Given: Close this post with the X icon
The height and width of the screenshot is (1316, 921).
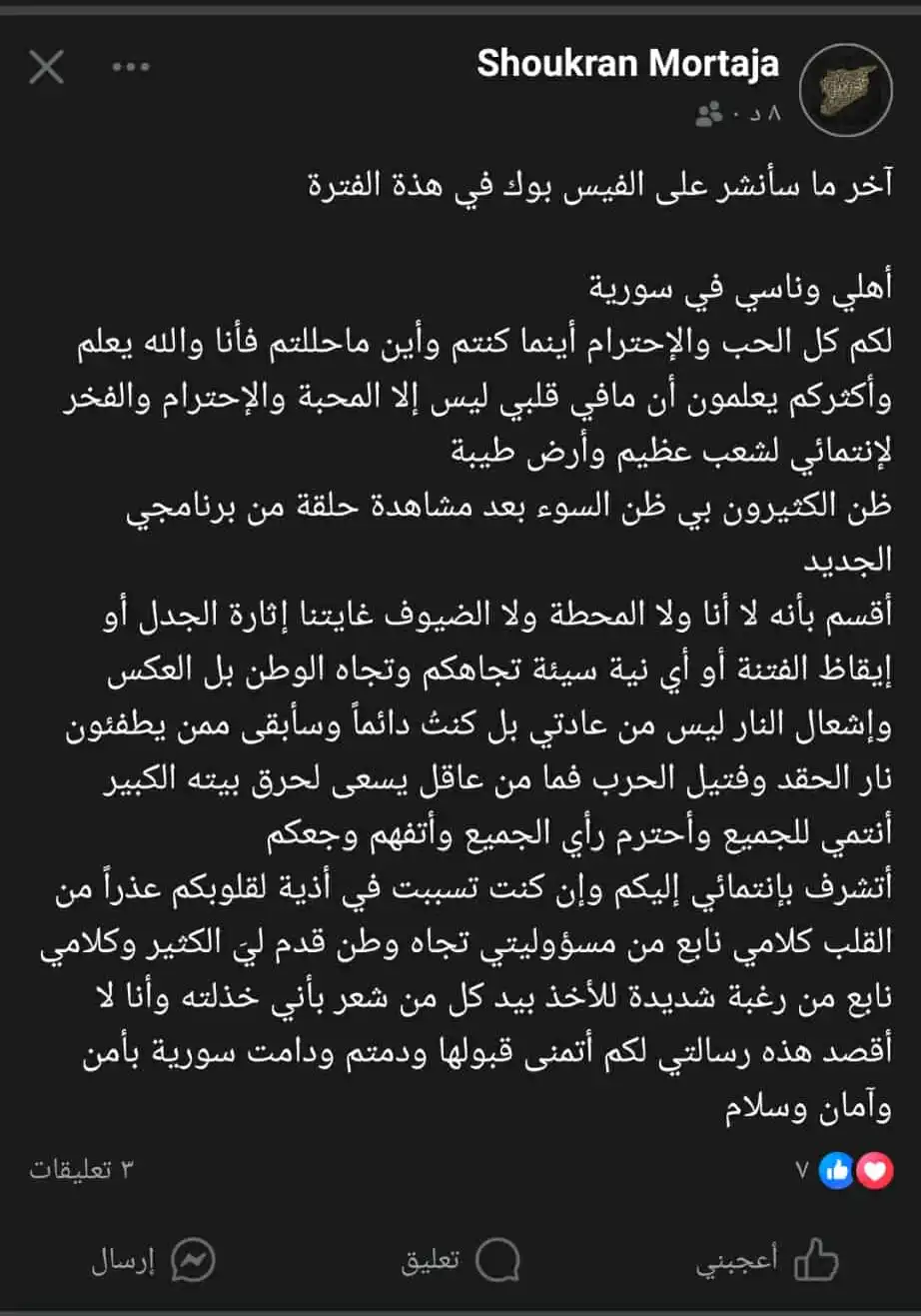Looking at the screenshot, I should [47, 68].
